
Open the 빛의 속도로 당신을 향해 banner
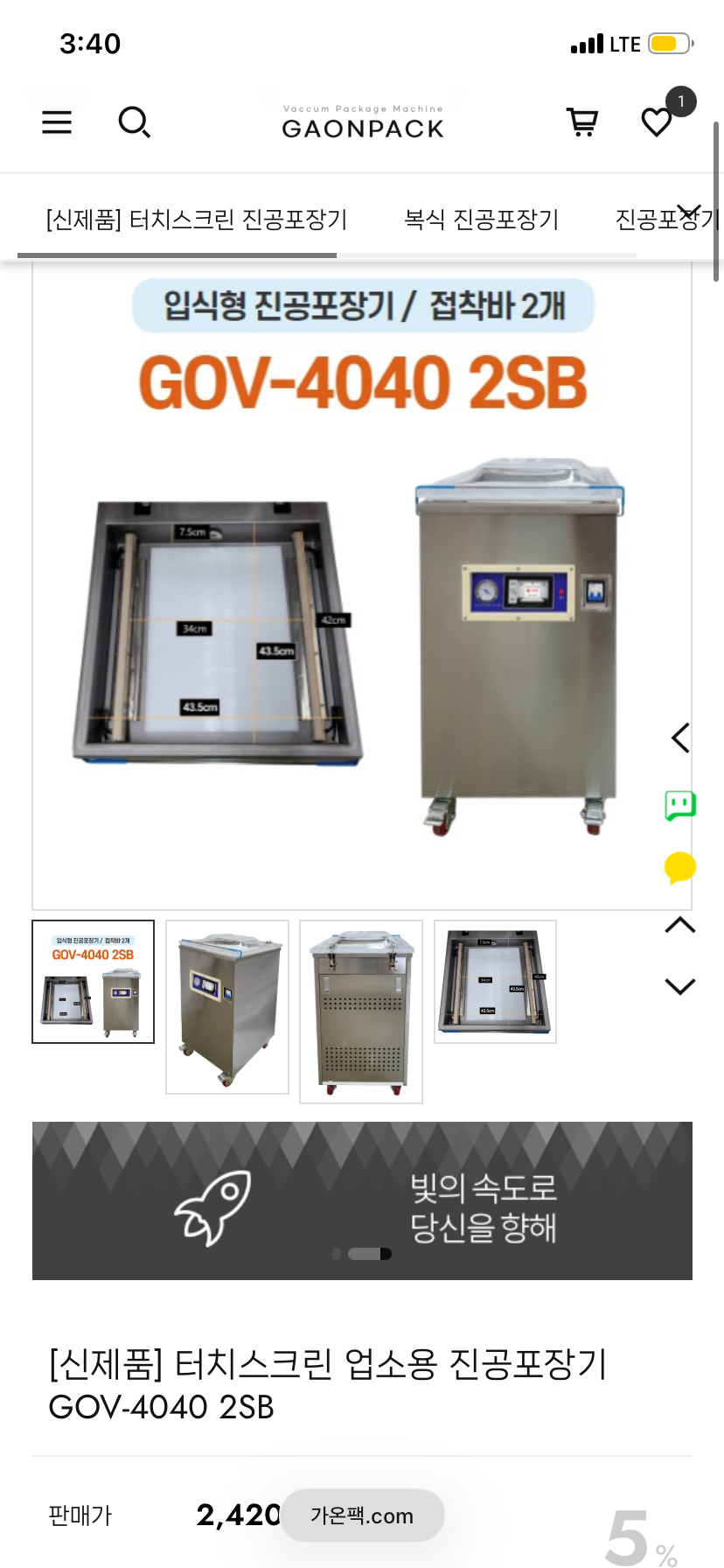click(x=362, y=1200)
